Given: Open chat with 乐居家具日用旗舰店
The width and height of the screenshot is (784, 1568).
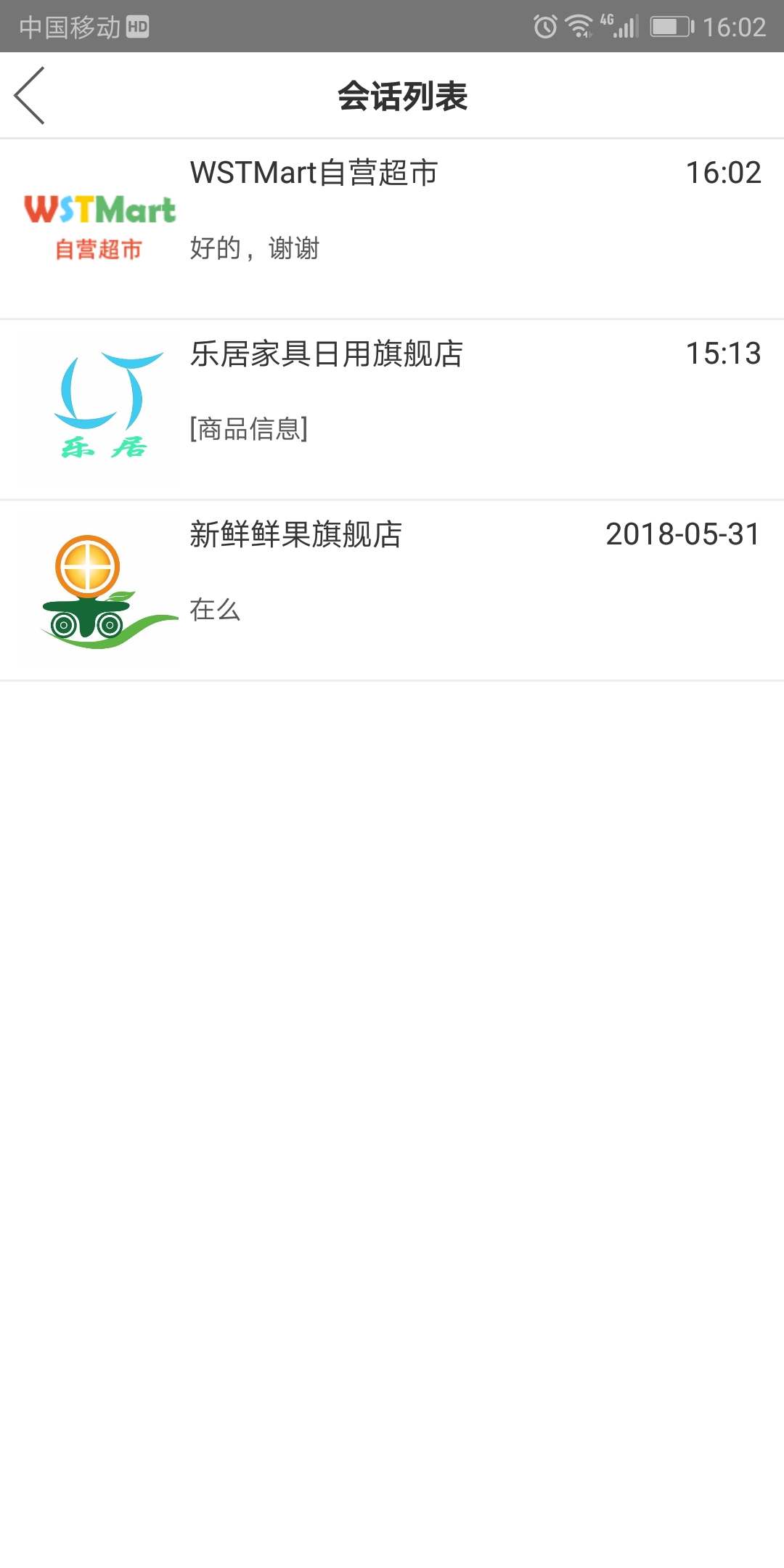Looking at the screenshot, I should (392, 409).
